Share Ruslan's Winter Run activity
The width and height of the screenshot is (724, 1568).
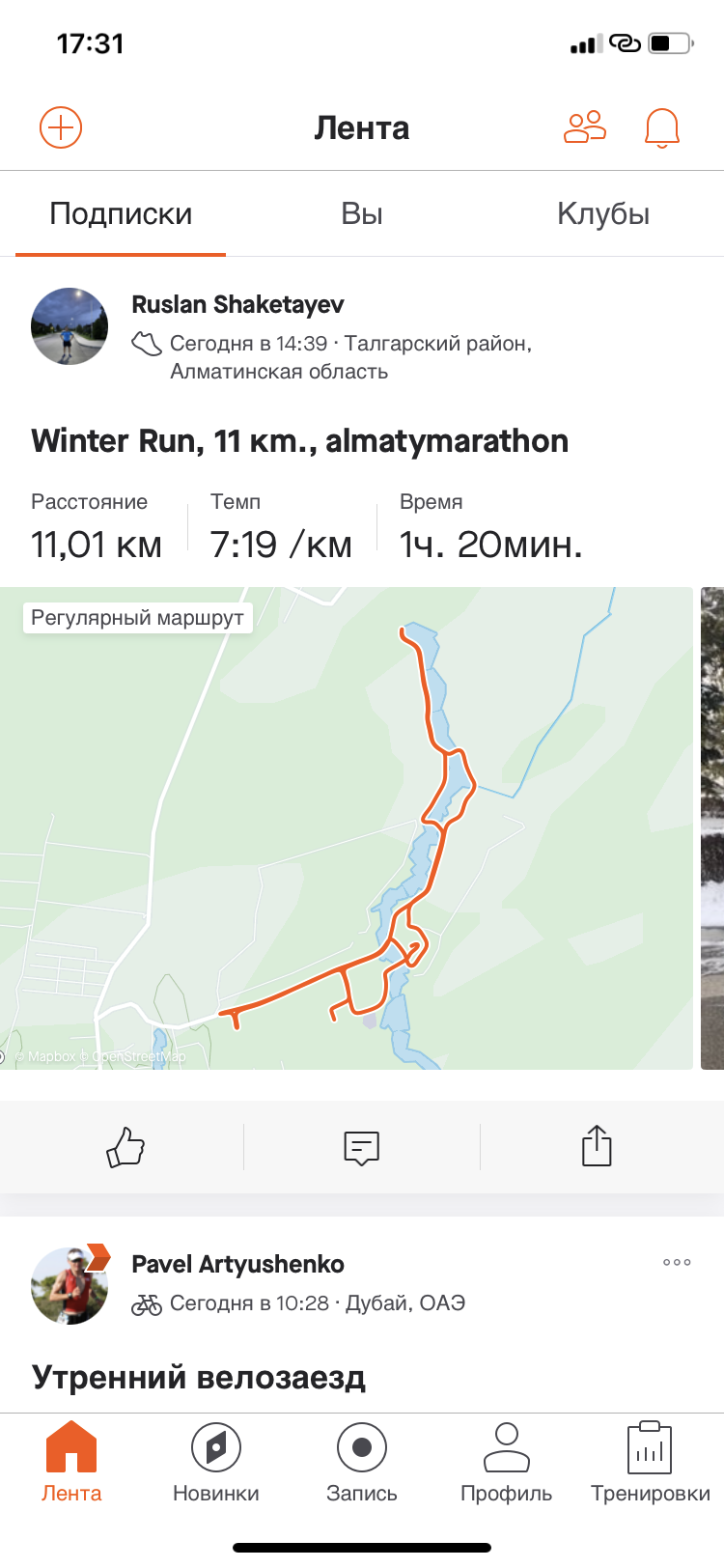pos(597,1147)
